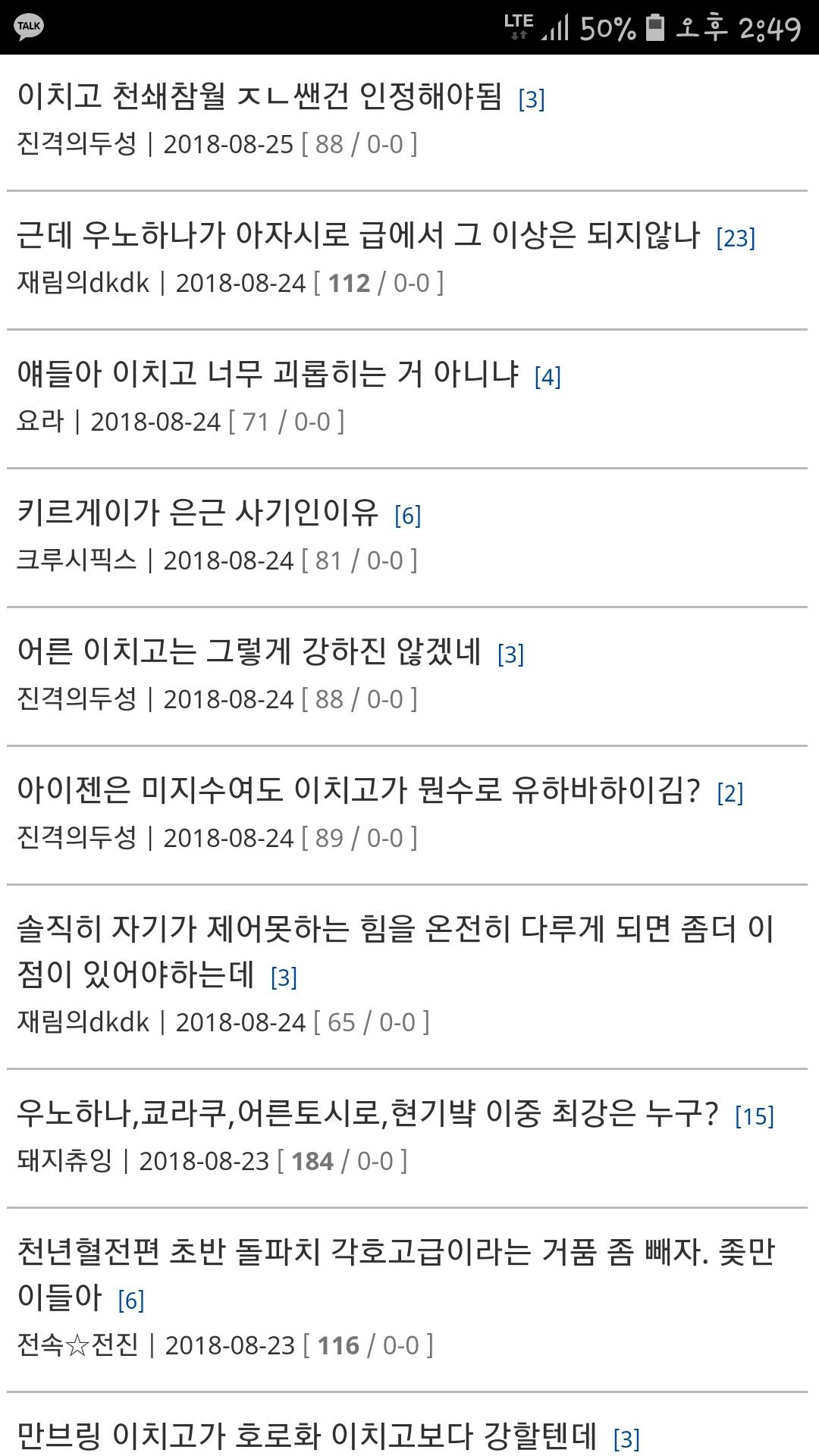
Task: Open post '천년혈전편 초반 돌파치 각호고급이라는'
Action: [x=394, y=1252]
